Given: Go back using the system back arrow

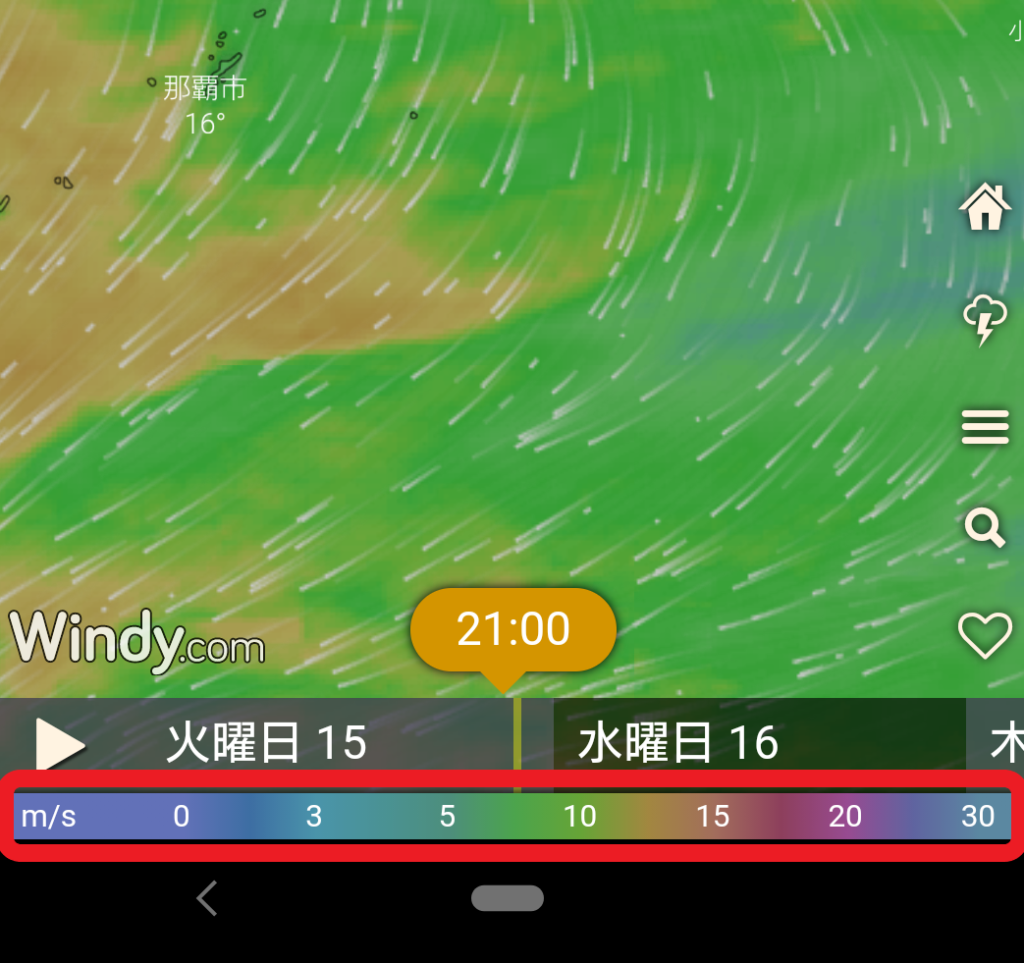Looking at the screenshot, I should (207, 899).
